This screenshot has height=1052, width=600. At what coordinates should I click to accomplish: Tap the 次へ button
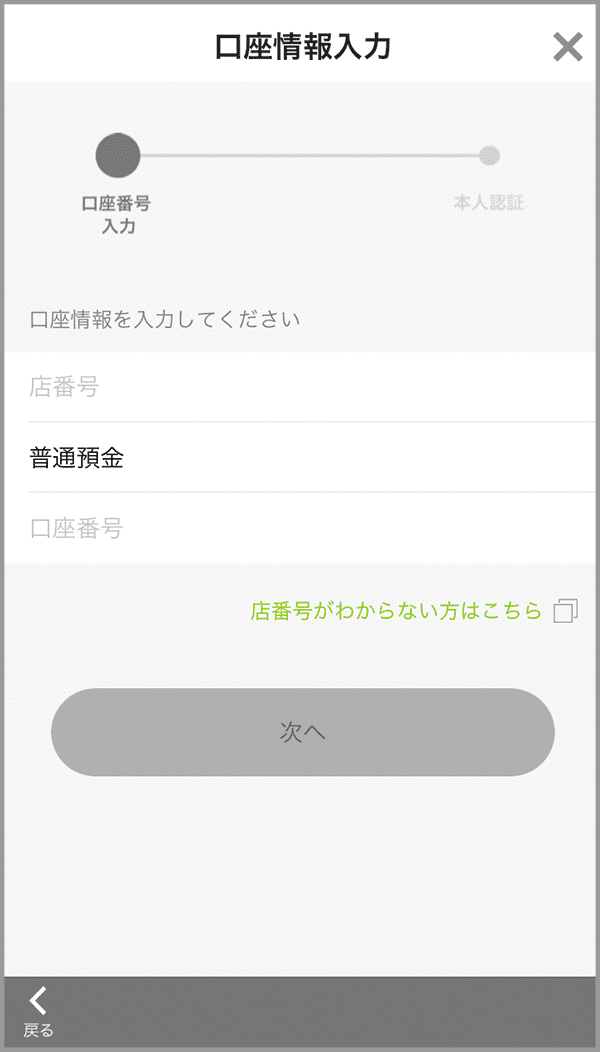tap(303, 732)
